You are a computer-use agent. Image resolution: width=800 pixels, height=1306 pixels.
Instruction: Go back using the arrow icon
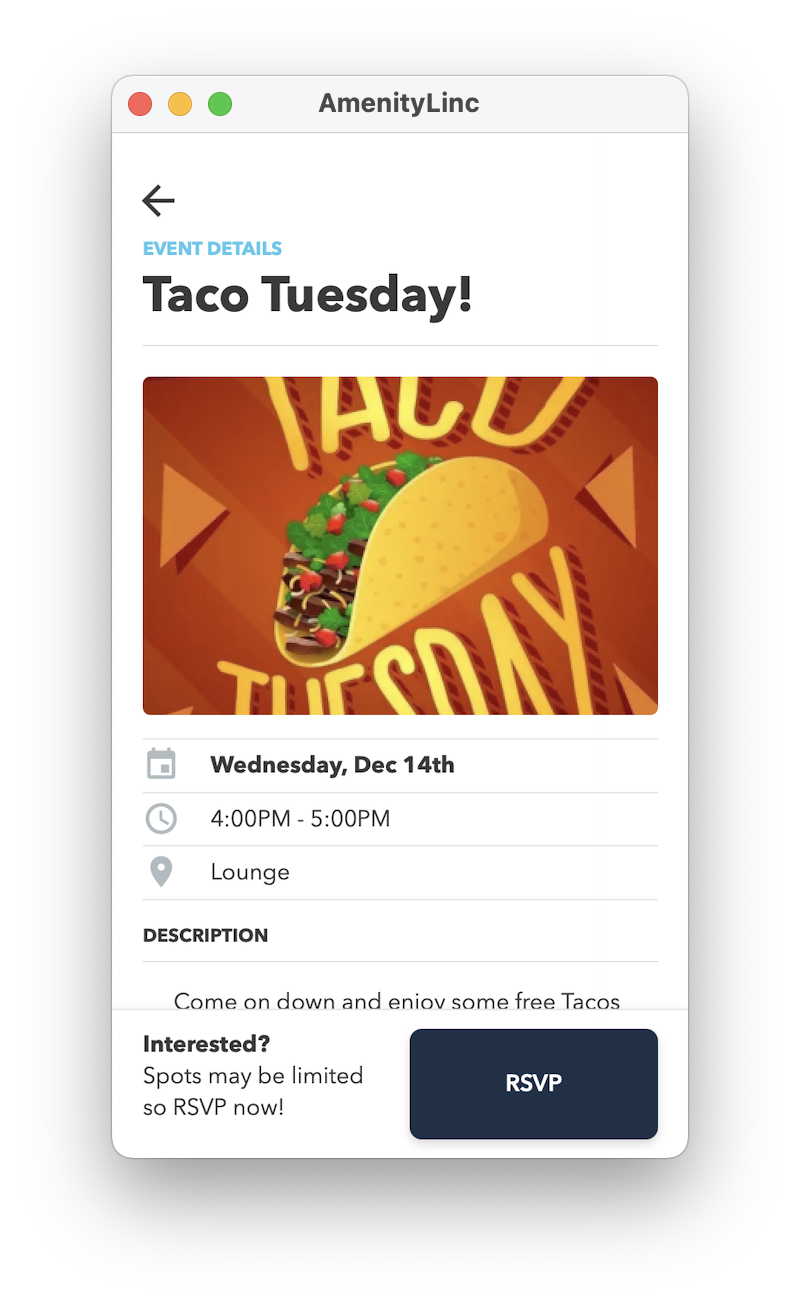[x=158, y=201]
